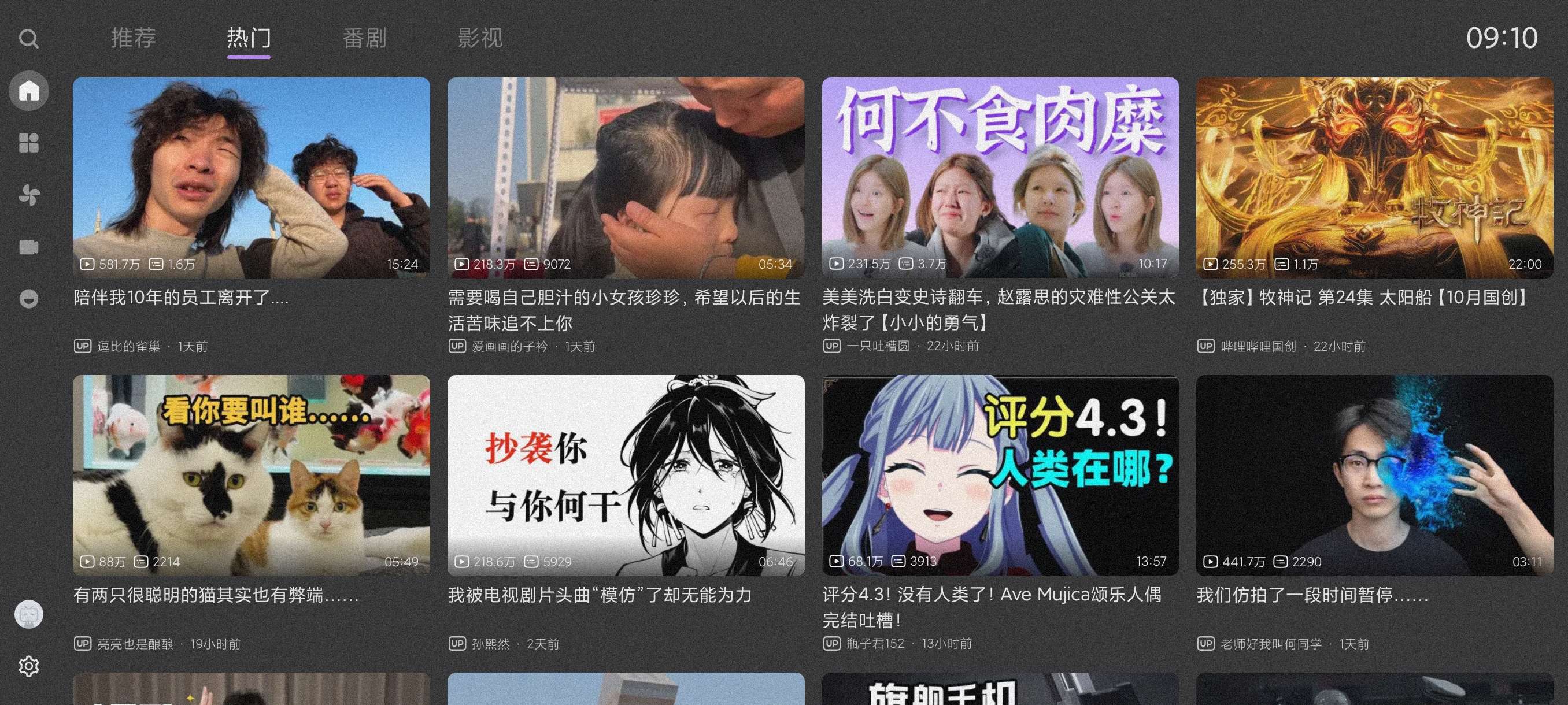Open the video 有两只很聪明的猫其实也有弊端
The height and width of the screenshot is (705, 1568).
[251, 475]
